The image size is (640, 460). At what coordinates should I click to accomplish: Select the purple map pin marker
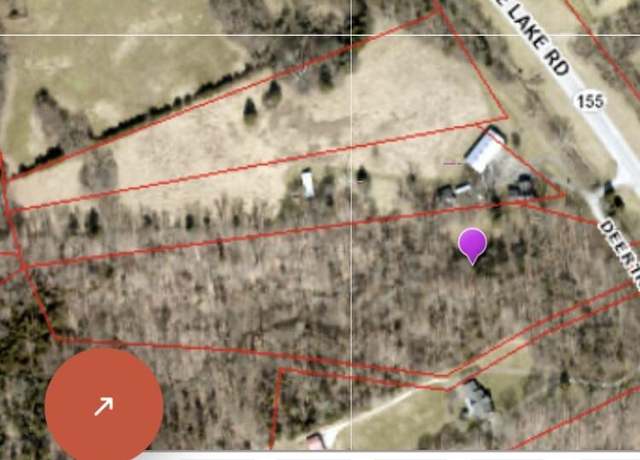click(x=472, y=244)
